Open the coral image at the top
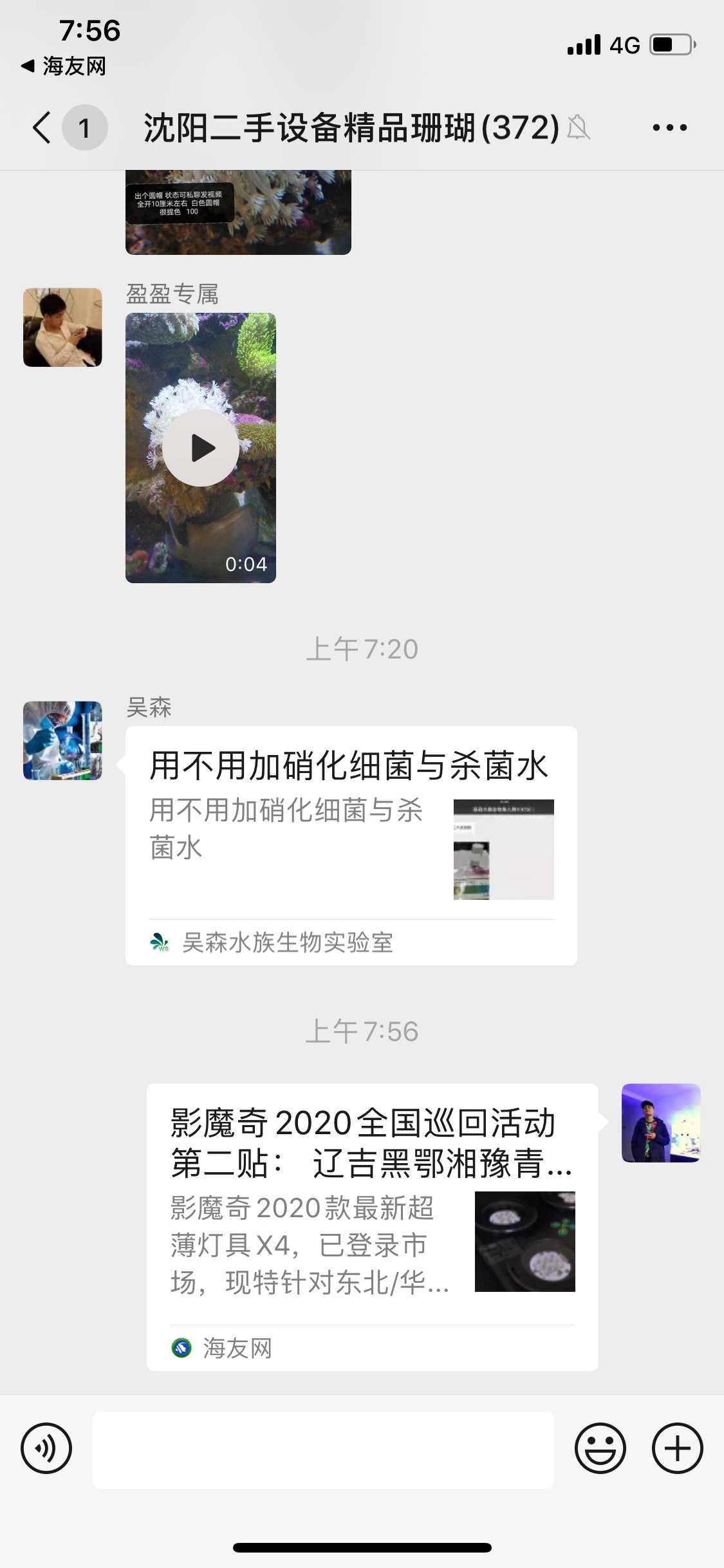The width and height of the screenshot is (724, 1568). 238,212
